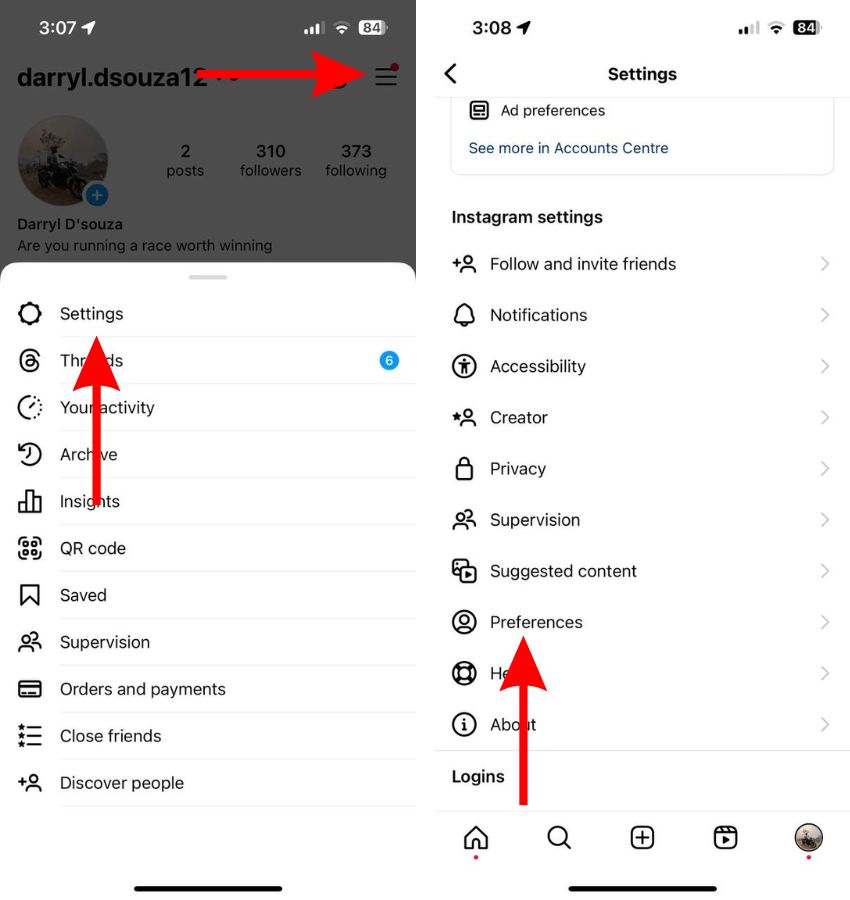Image resolution: width=850 pixels, height=900 pixels.
Task: Go back from the Settings page
Action: click(451, 74)
